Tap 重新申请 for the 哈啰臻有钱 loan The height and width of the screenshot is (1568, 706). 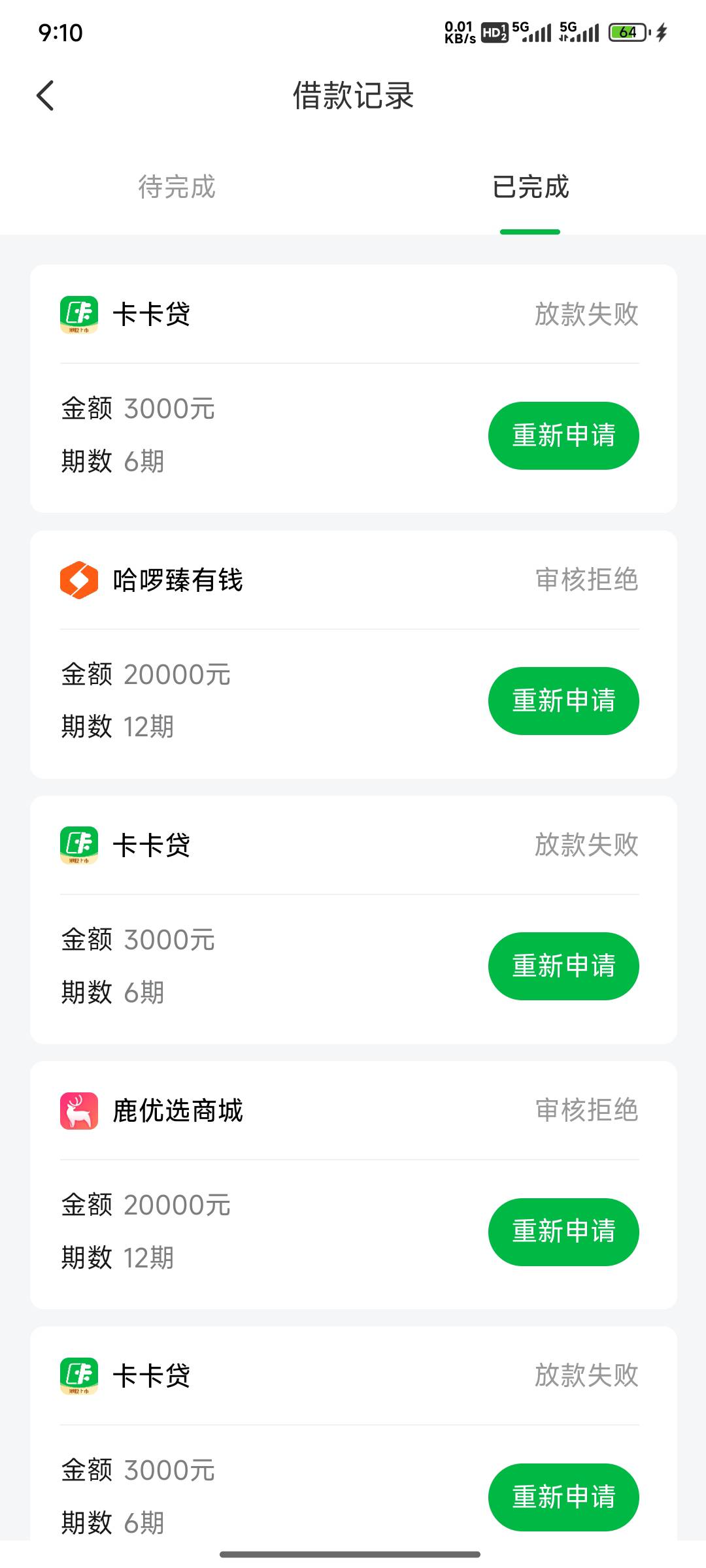point(563,701)
